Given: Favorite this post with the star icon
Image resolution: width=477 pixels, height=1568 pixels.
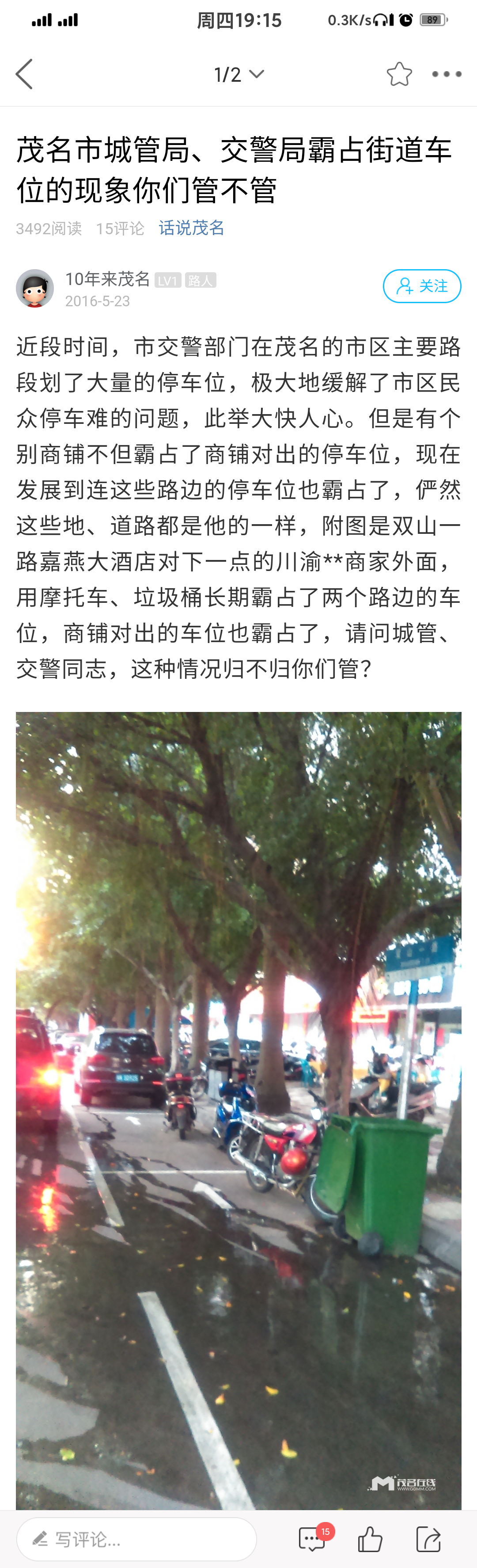Looking at the screenshot, I should click(x=399, y=74).
